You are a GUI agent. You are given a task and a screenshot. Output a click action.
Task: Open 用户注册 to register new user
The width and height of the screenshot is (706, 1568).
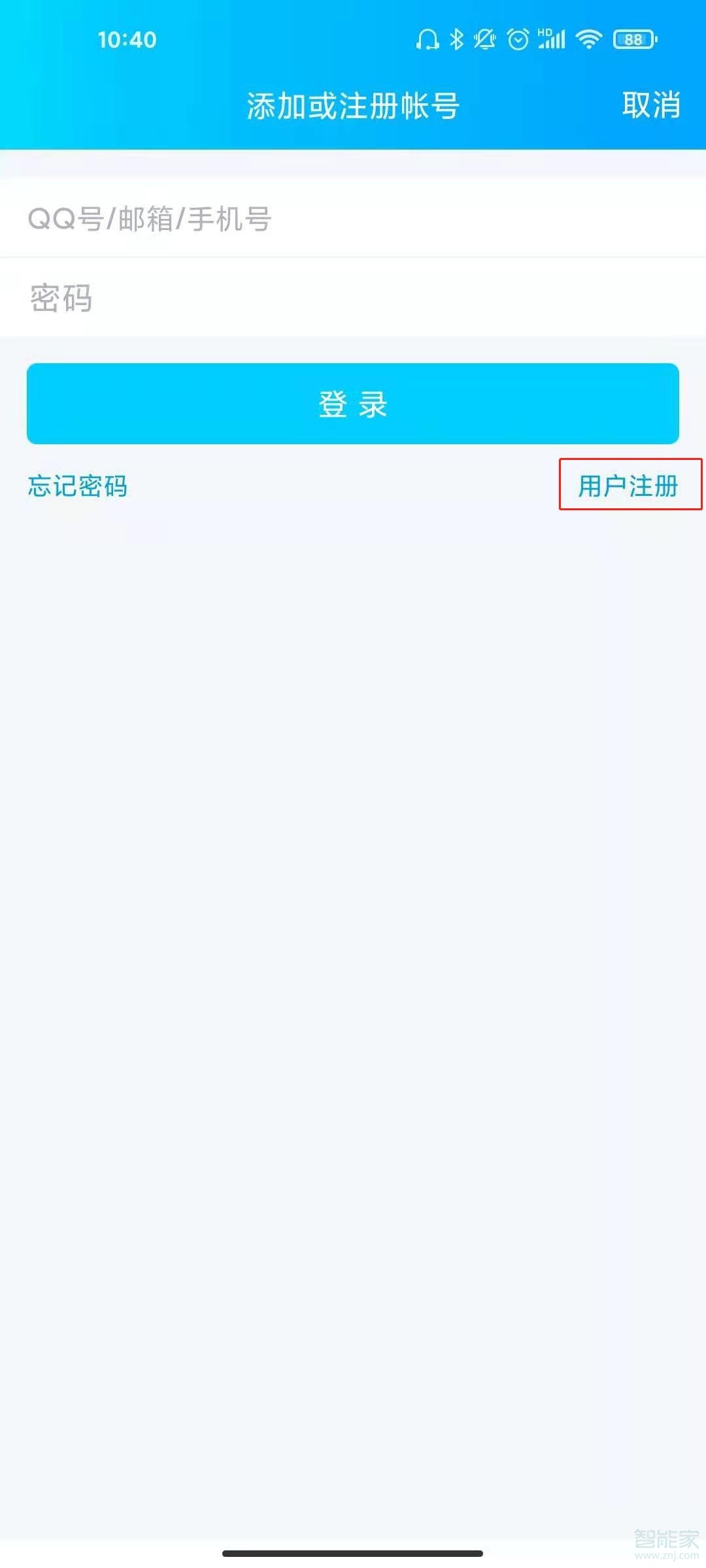(x=628, y=486)
